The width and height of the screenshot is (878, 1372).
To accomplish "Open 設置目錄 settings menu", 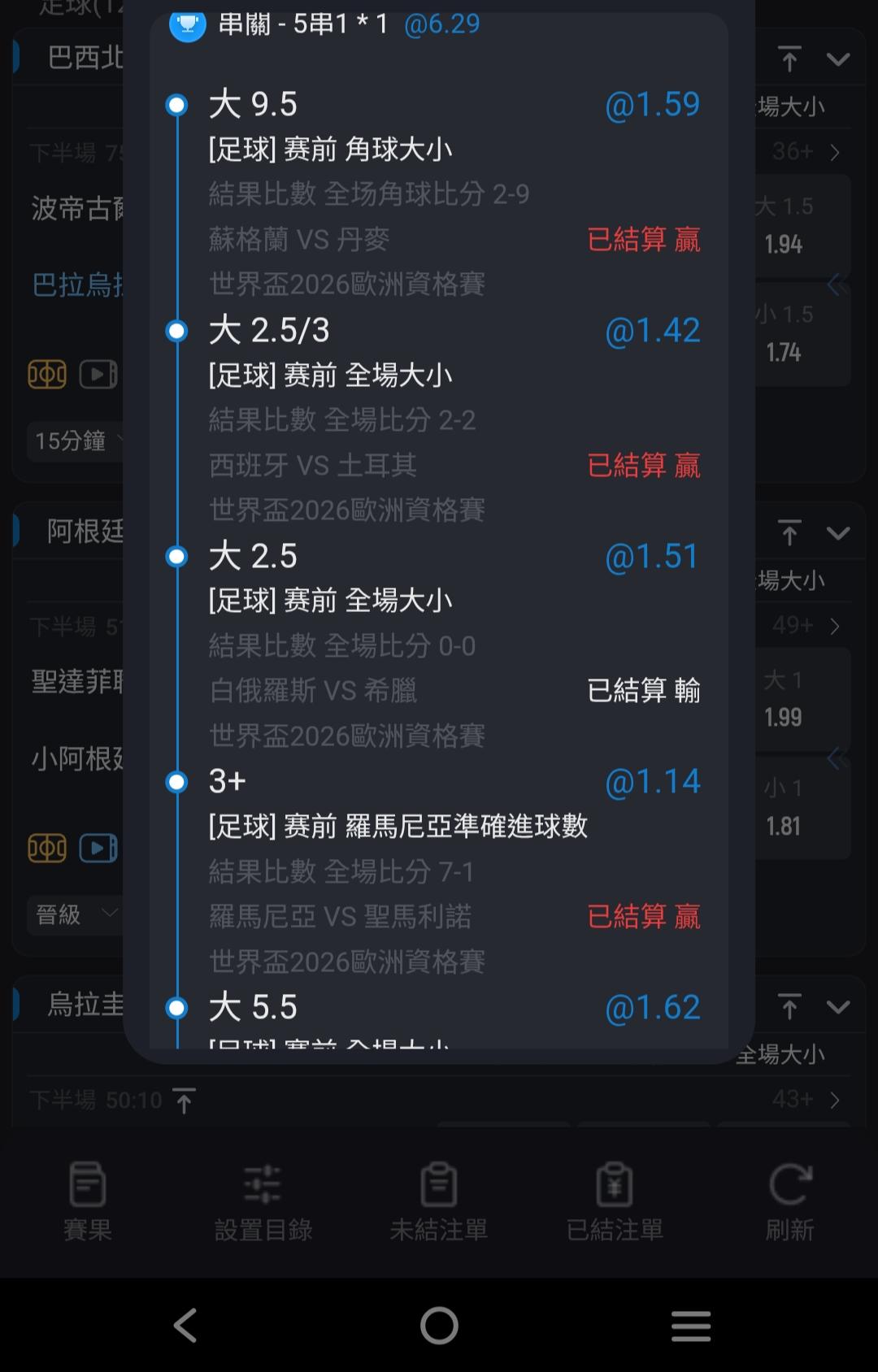I will pos(263,1200).
